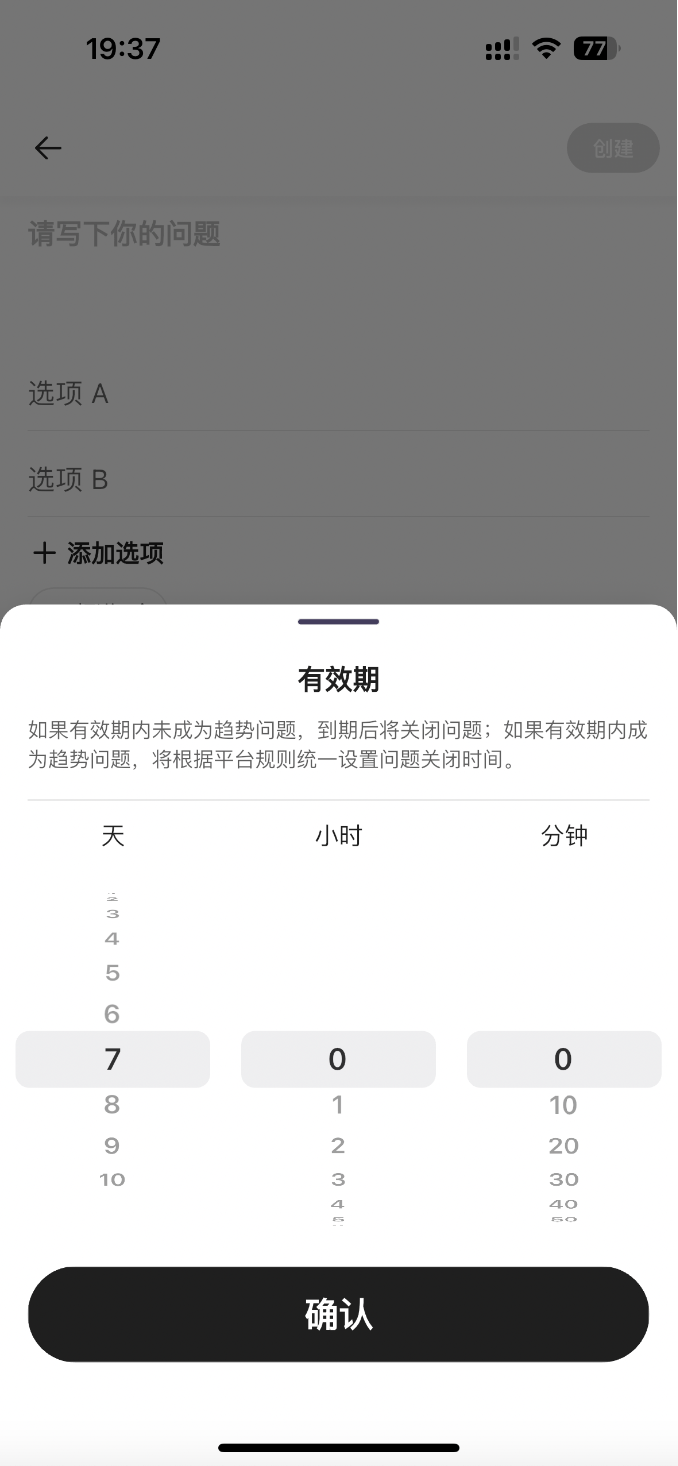678x1466 pixels.
Task: Tap the sheet's drag handle
Action: 338,622
